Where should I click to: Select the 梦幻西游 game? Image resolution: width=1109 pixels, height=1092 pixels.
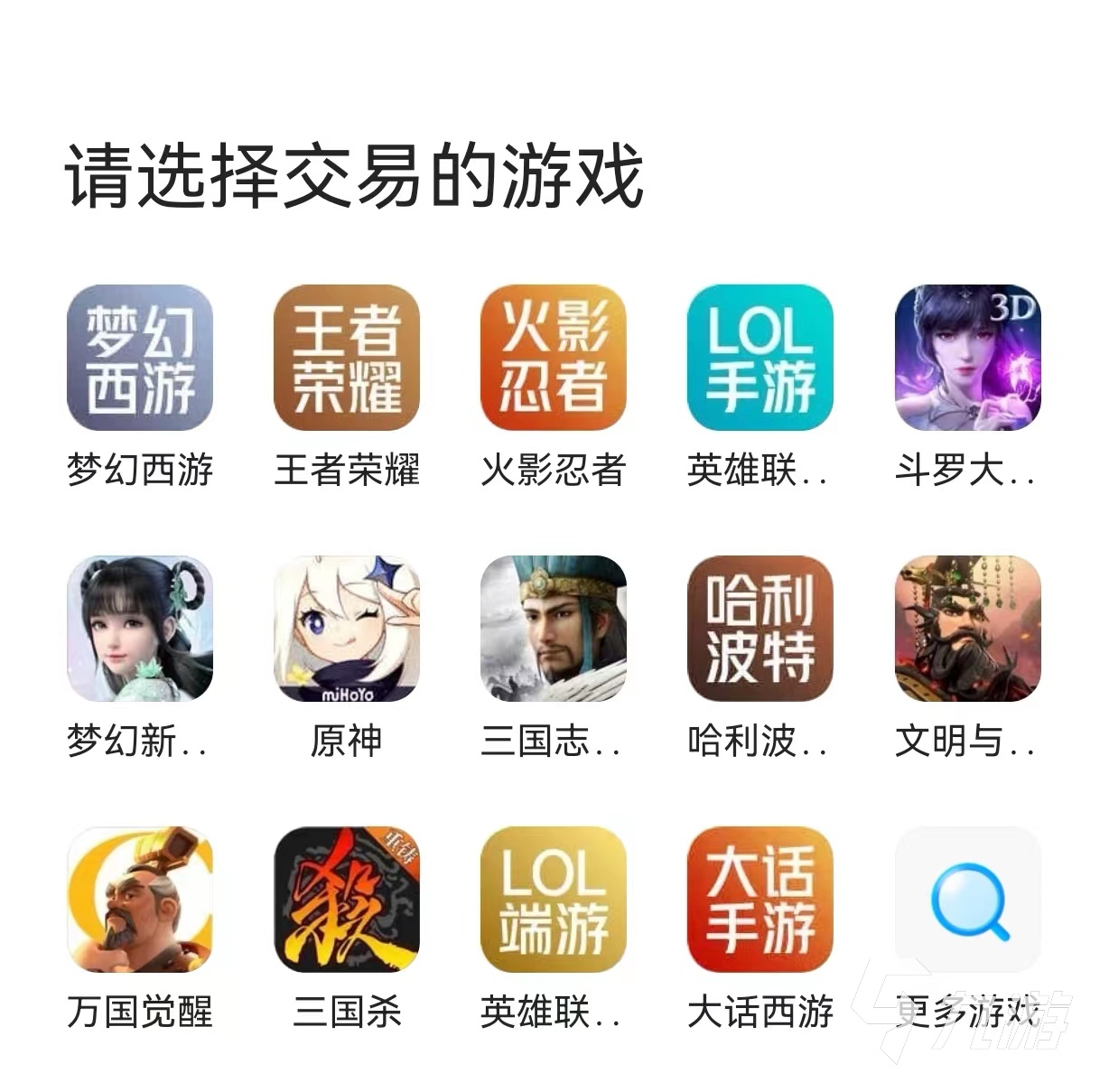tap(140, 358)
